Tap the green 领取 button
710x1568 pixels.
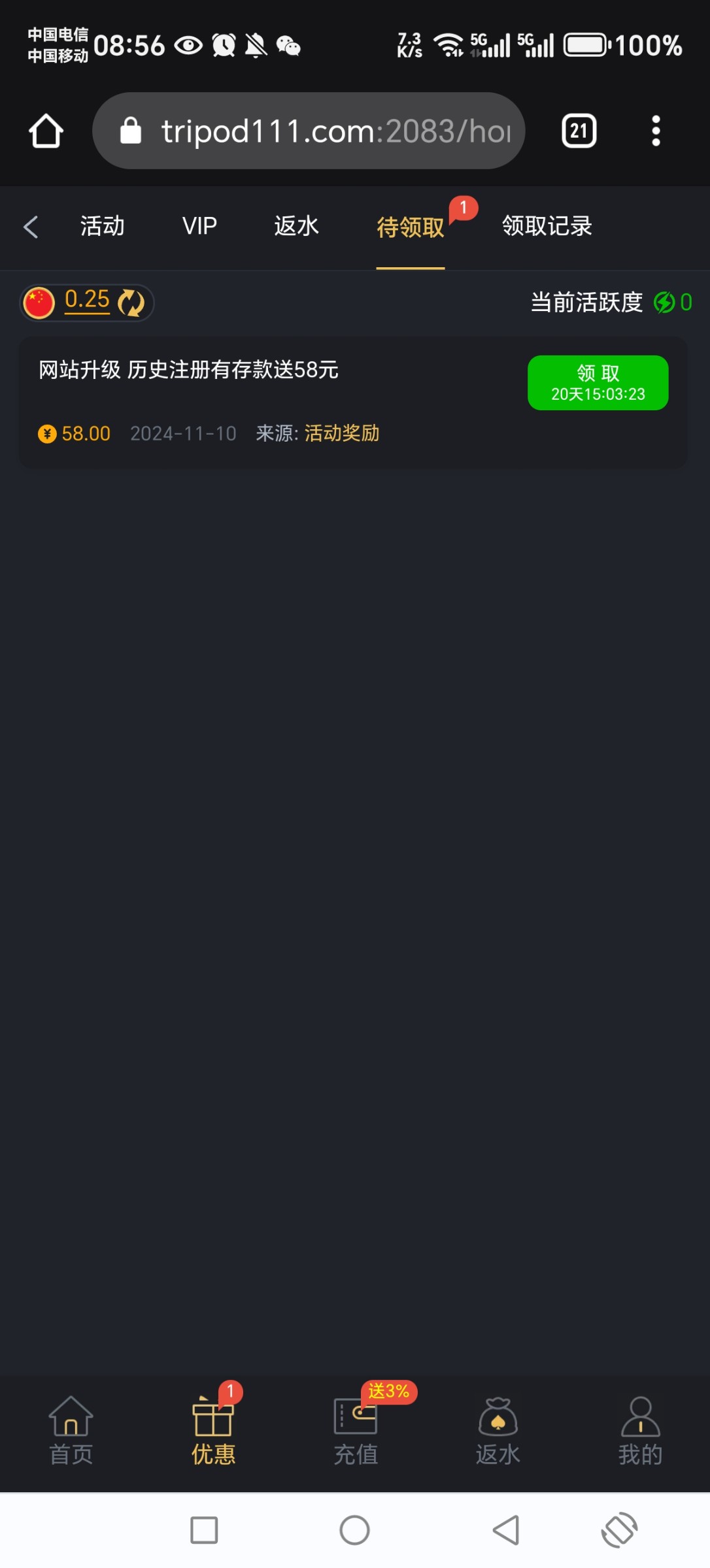[x=598, y=383]
